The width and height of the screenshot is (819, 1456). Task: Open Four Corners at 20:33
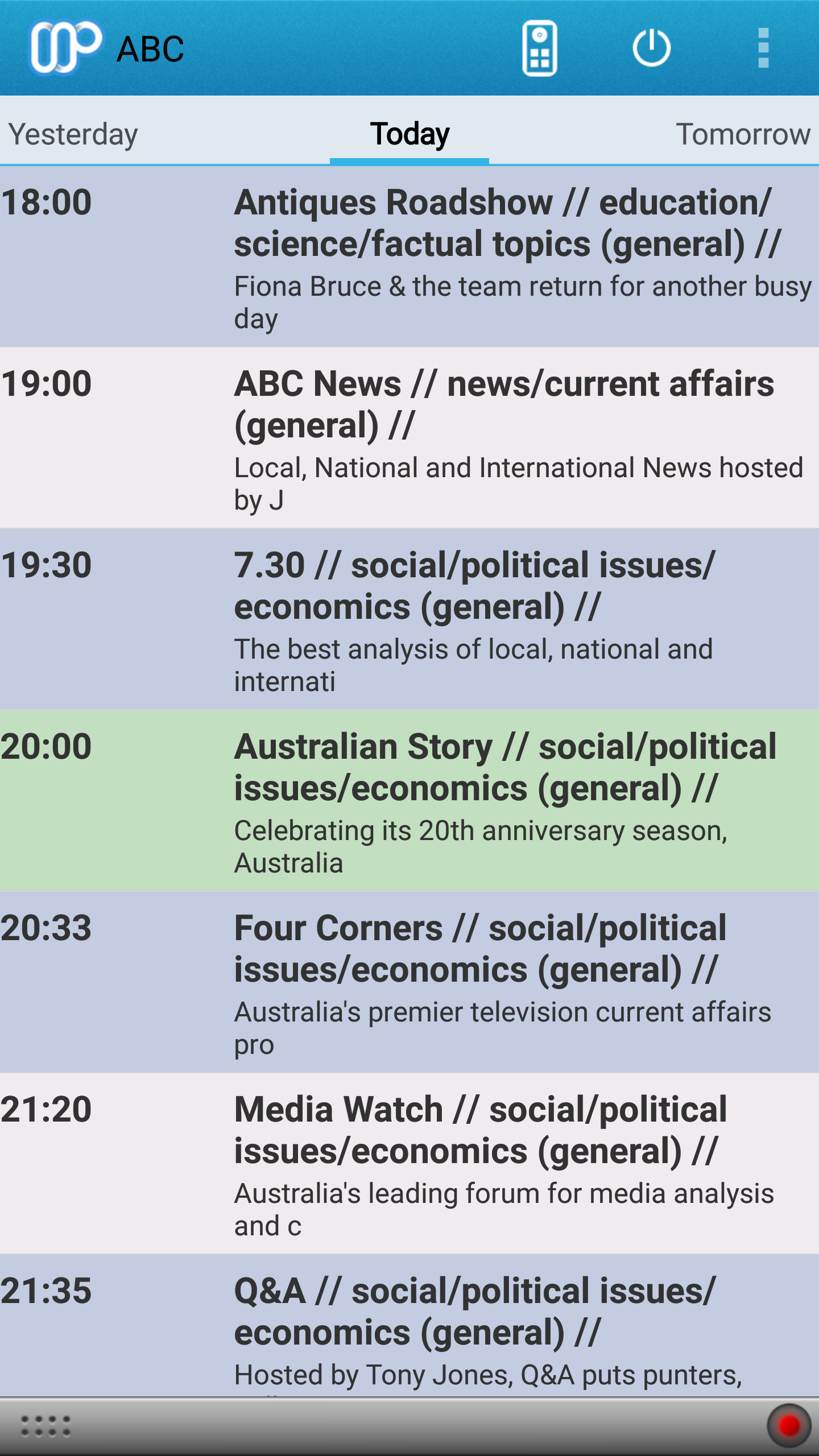click(409, 982)
